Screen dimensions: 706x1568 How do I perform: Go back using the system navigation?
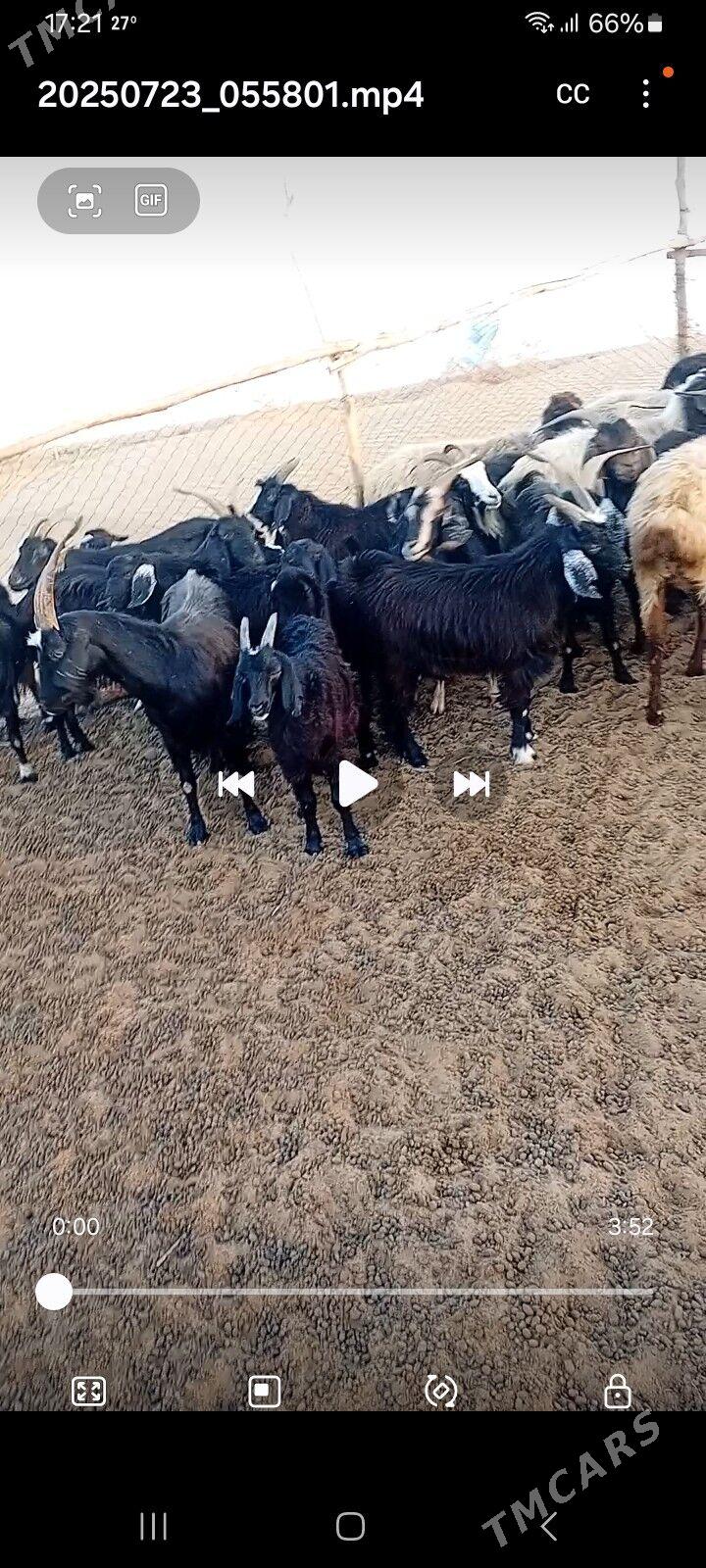(x=549, y=1526)
